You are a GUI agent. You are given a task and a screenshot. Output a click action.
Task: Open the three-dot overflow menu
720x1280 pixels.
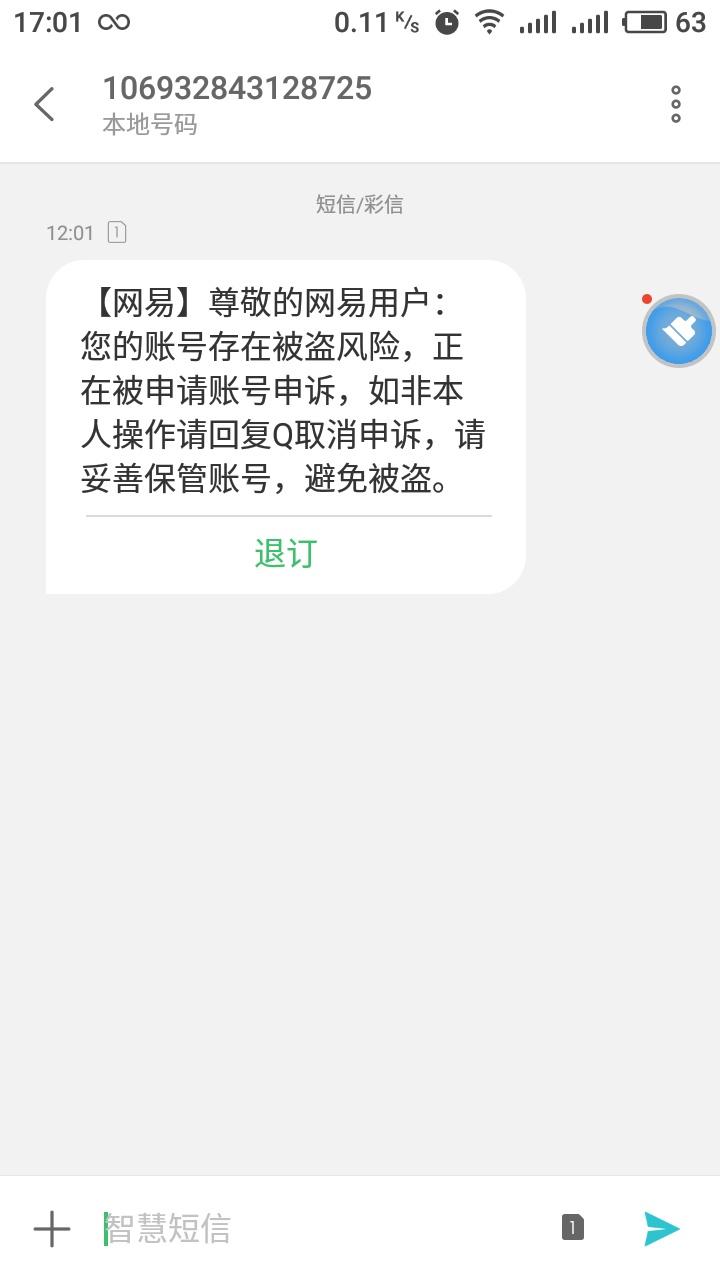tap(676, 104)
